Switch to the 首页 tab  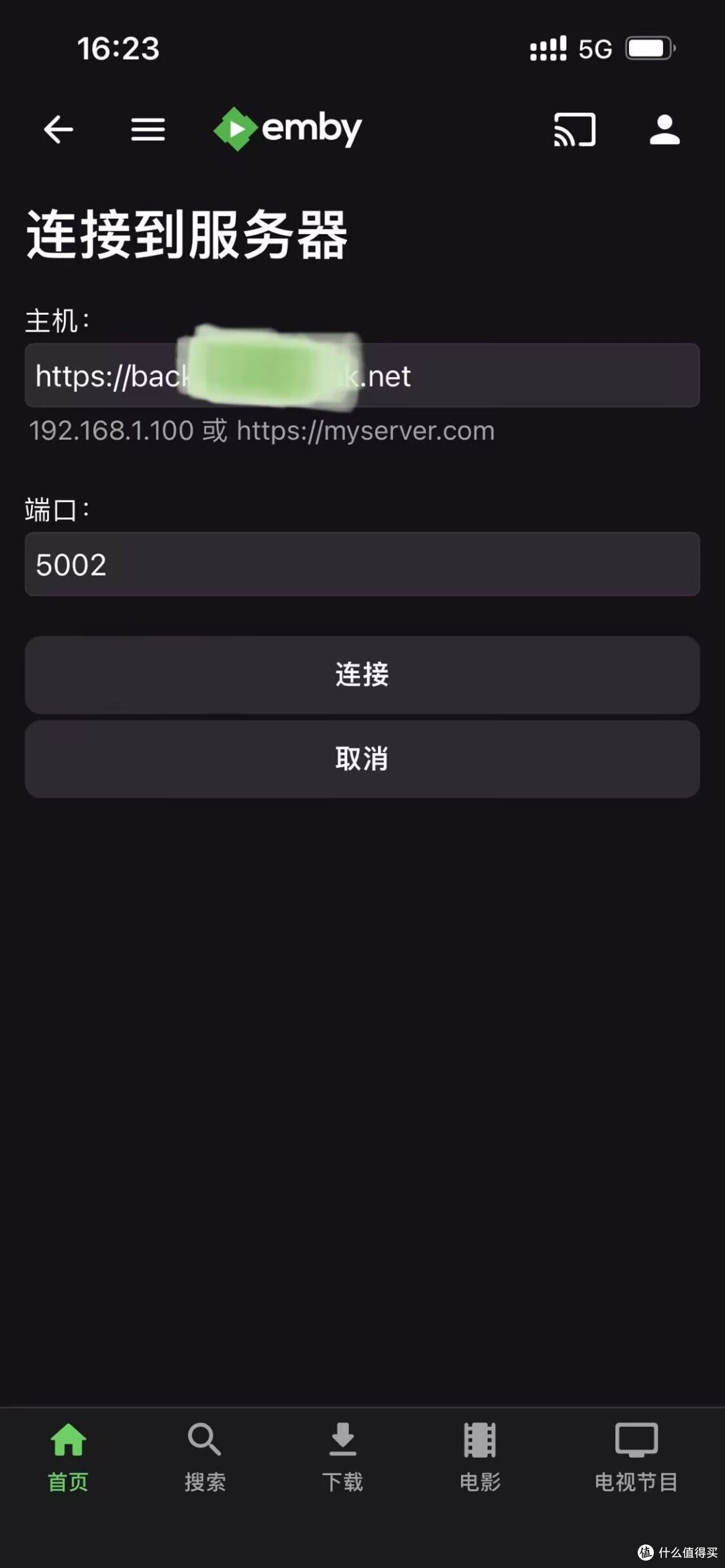(68, 1457)
